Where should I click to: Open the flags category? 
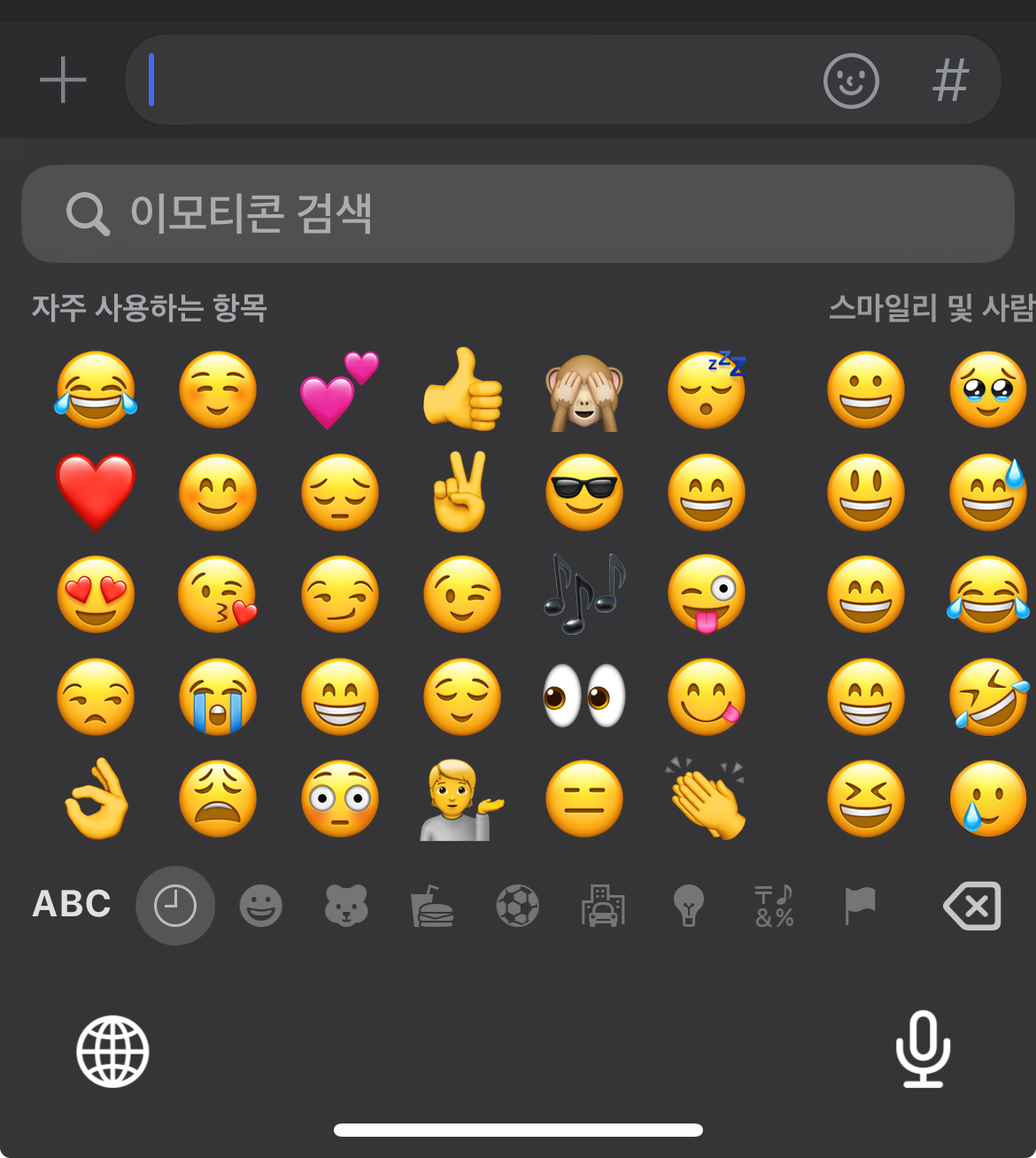tap(859, 906)
